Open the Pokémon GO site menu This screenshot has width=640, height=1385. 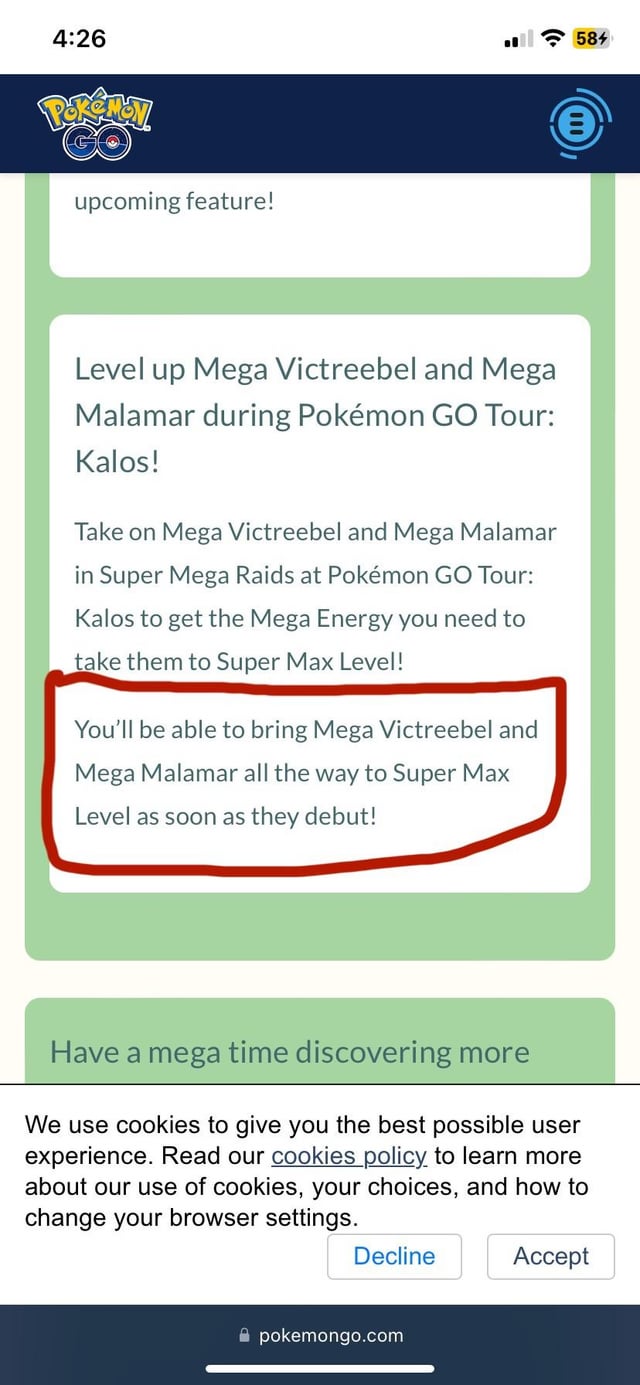click(581, 125)
